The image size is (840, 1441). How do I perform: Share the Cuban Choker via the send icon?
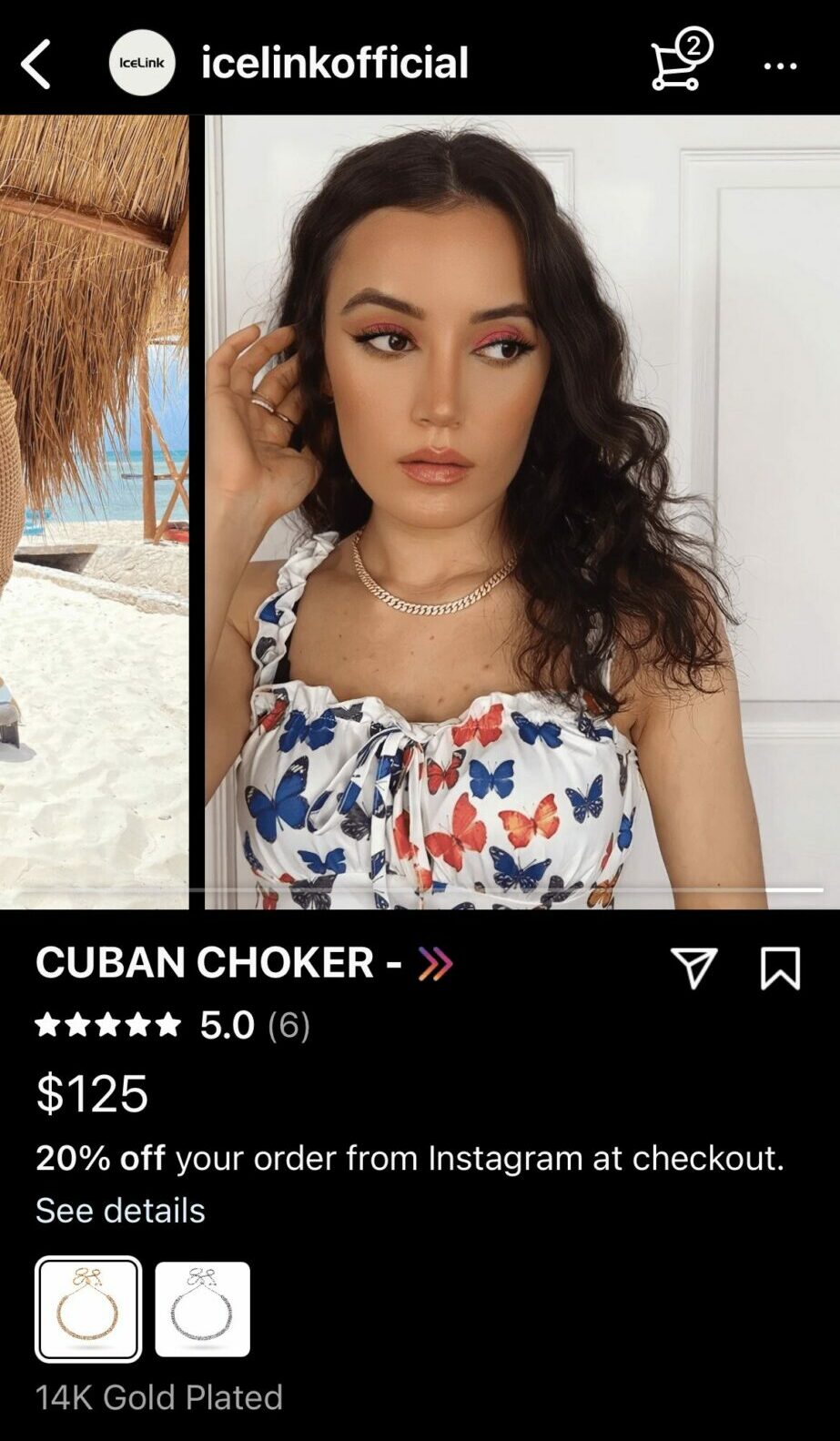[693, 967]
